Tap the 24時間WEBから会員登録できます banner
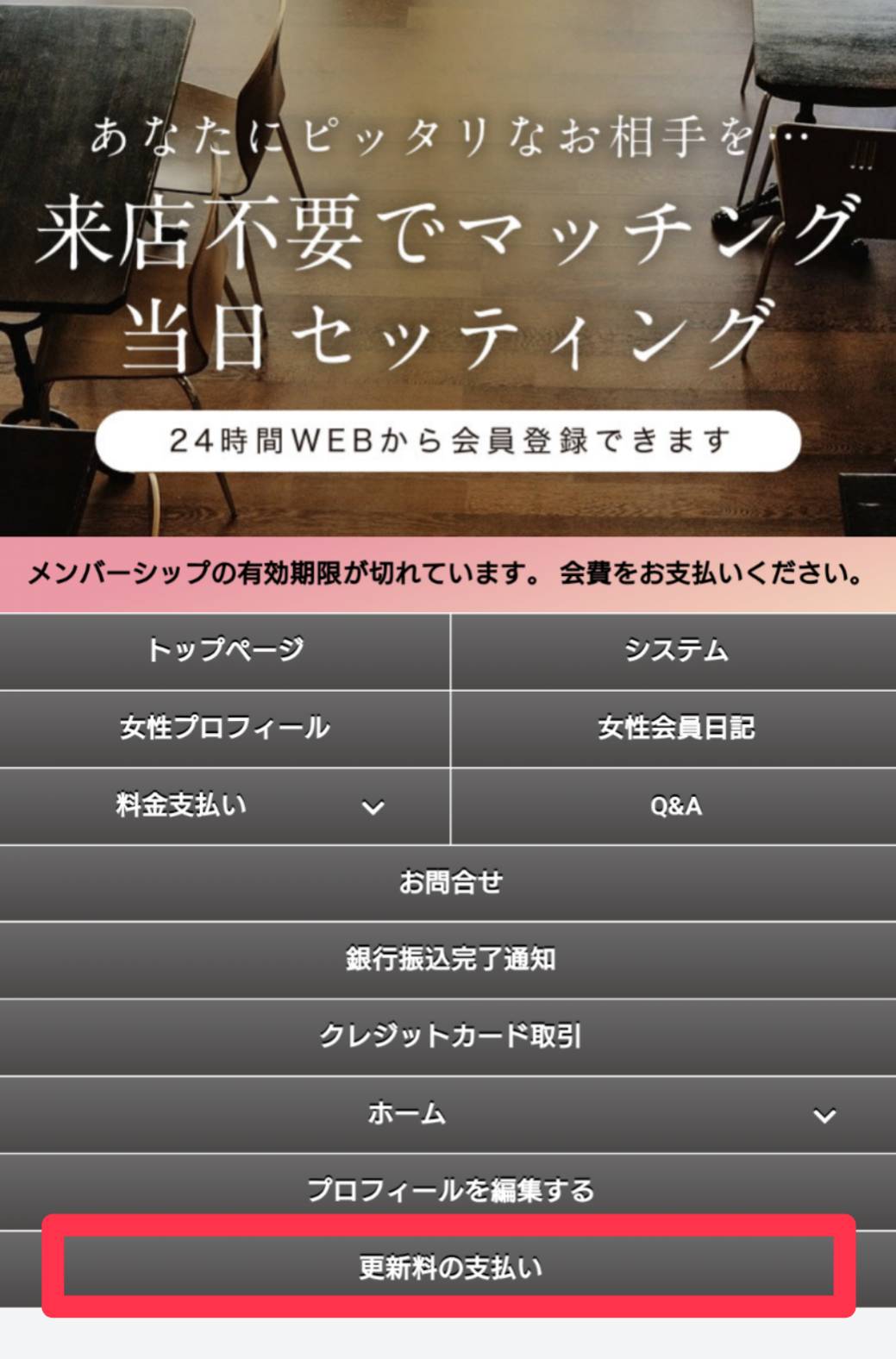This screenshot has width=896, height=1359. click(x=448, y=441)
